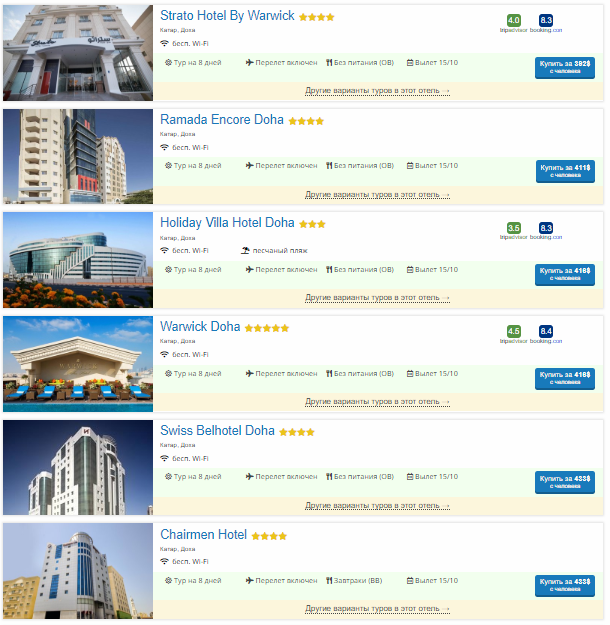Buy the Chairmen Hotel tour
The image size is (610, 625).
(x=564, y=586)
